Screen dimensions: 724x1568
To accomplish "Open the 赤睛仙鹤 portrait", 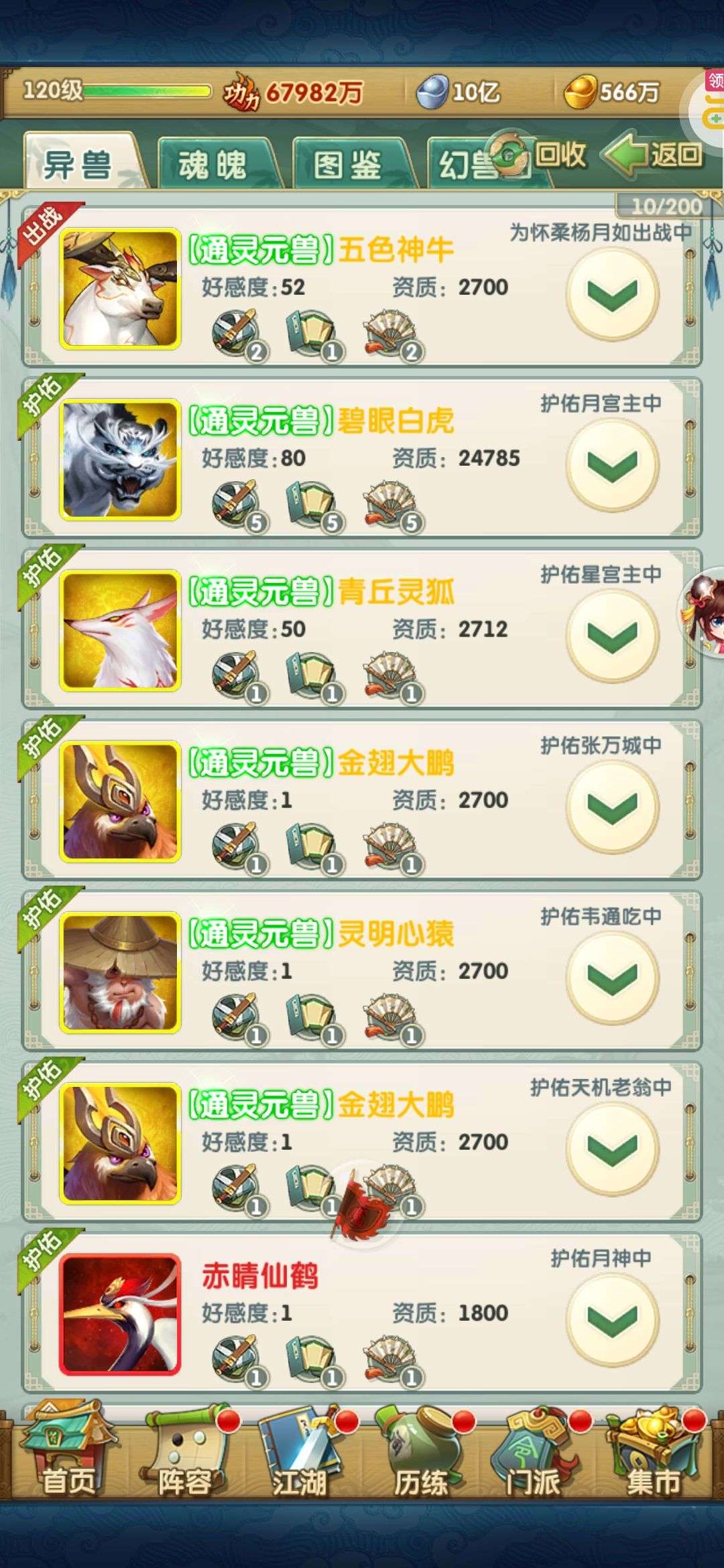I will coord(120,1314).
